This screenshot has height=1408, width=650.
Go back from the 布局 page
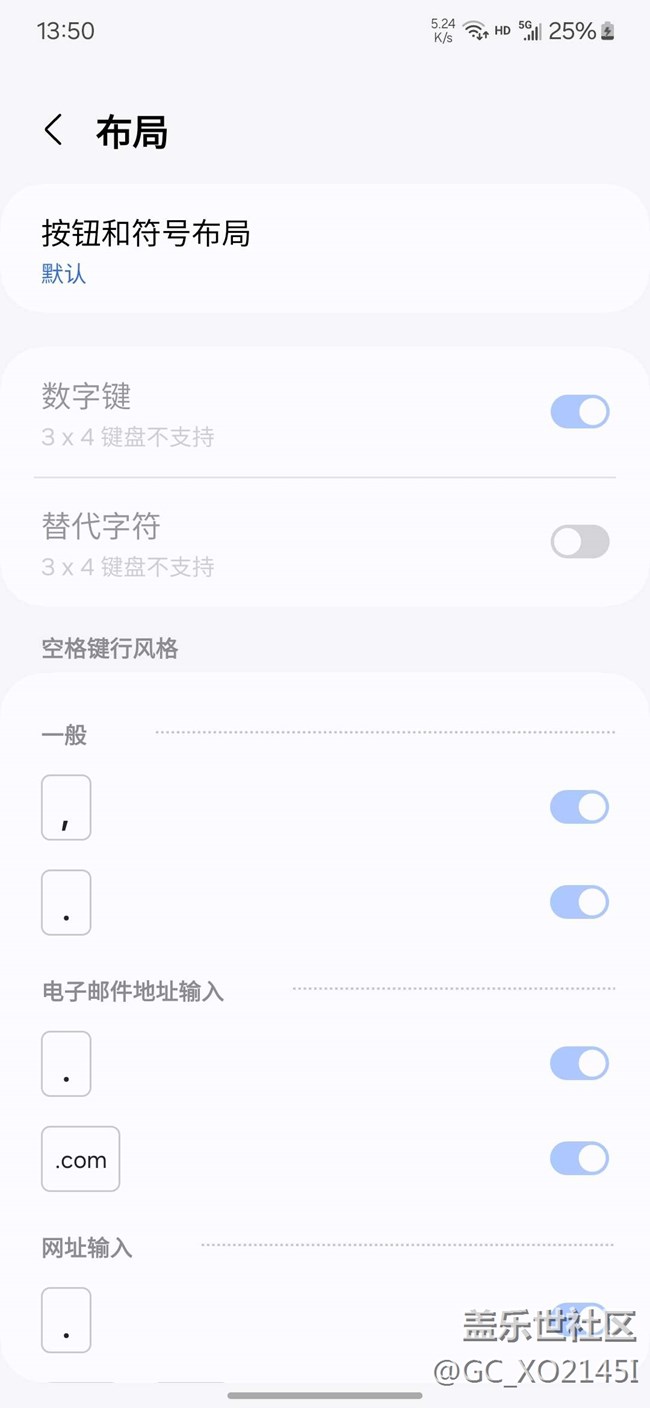[x=54, y=130]
